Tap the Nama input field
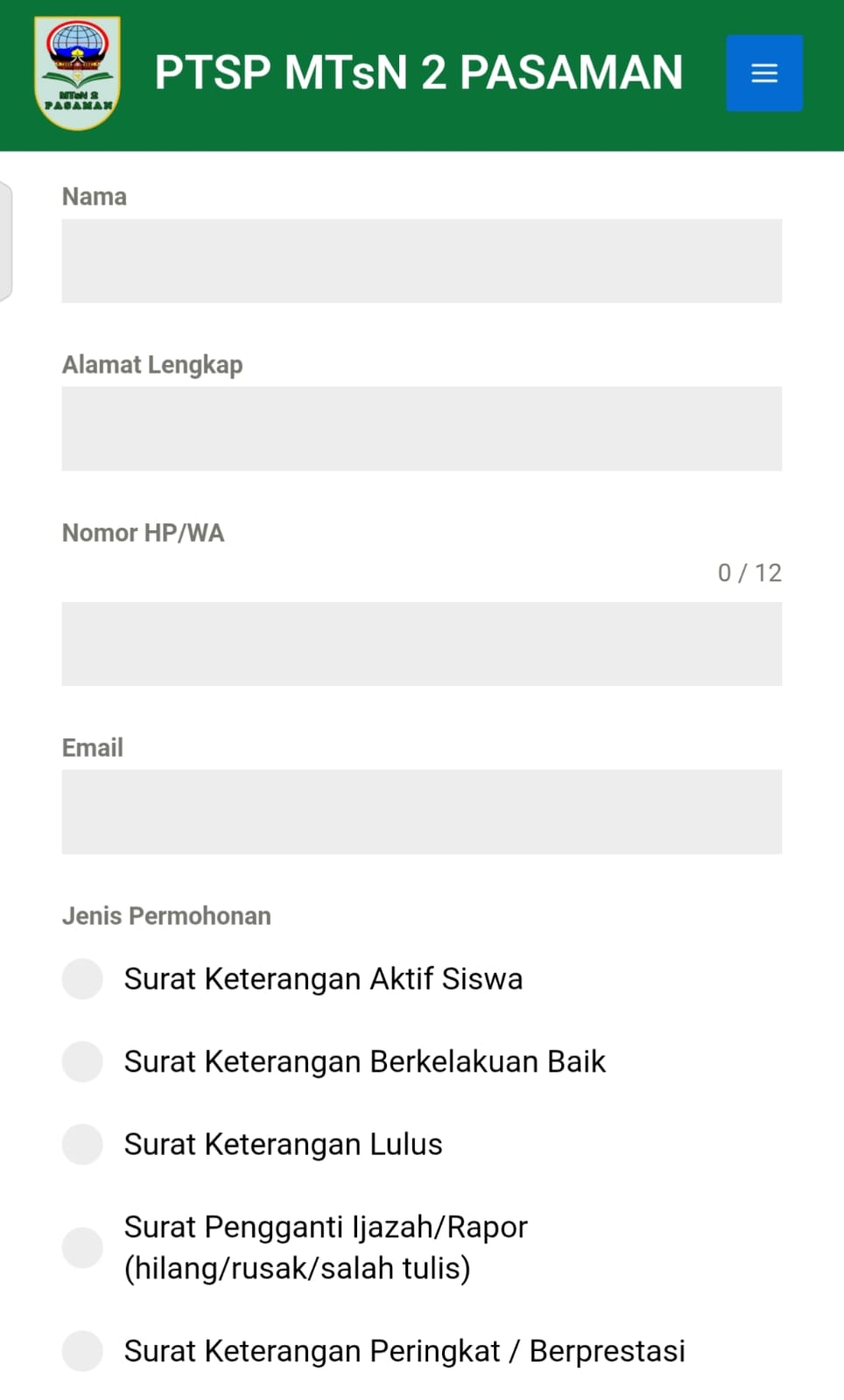This screenshot has height=1400, width=844. point(421,261)
